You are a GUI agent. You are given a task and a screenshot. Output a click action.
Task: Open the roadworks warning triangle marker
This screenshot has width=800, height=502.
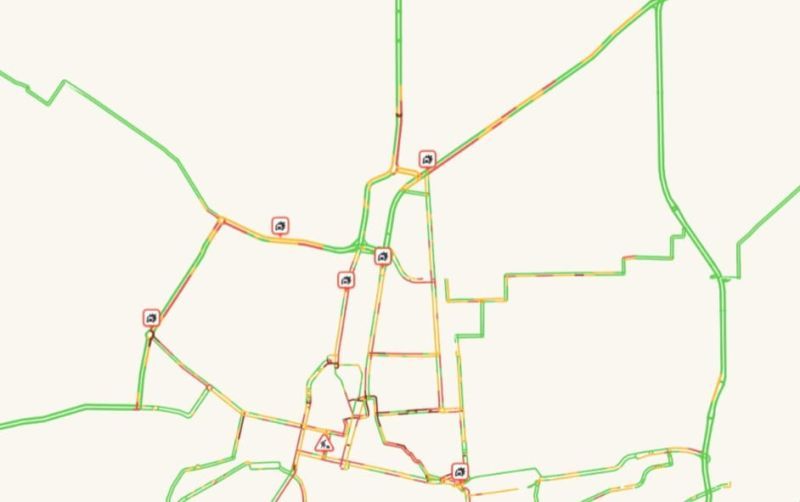324,442
